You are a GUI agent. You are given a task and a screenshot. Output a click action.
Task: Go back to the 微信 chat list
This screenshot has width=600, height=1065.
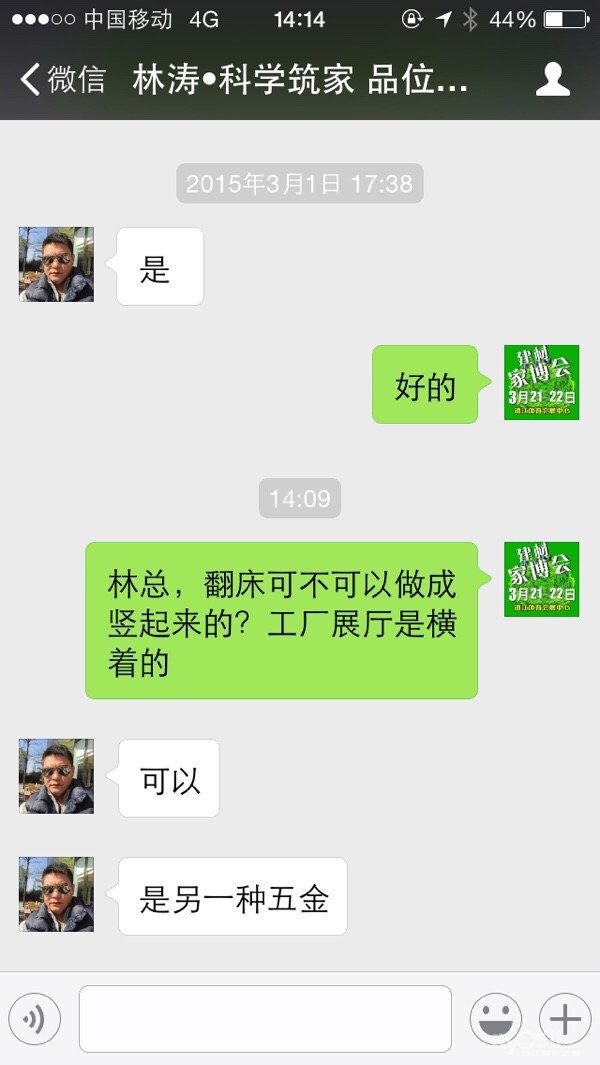coord(62,80)
